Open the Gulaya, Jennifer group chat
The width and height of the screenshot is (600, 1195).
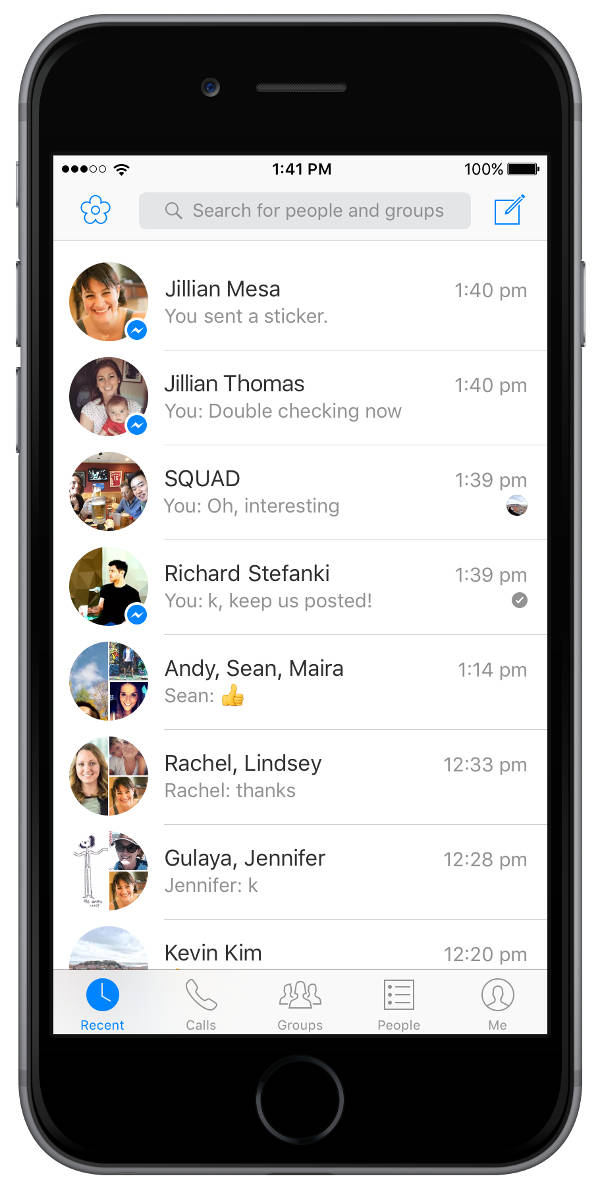click(300, 871)
